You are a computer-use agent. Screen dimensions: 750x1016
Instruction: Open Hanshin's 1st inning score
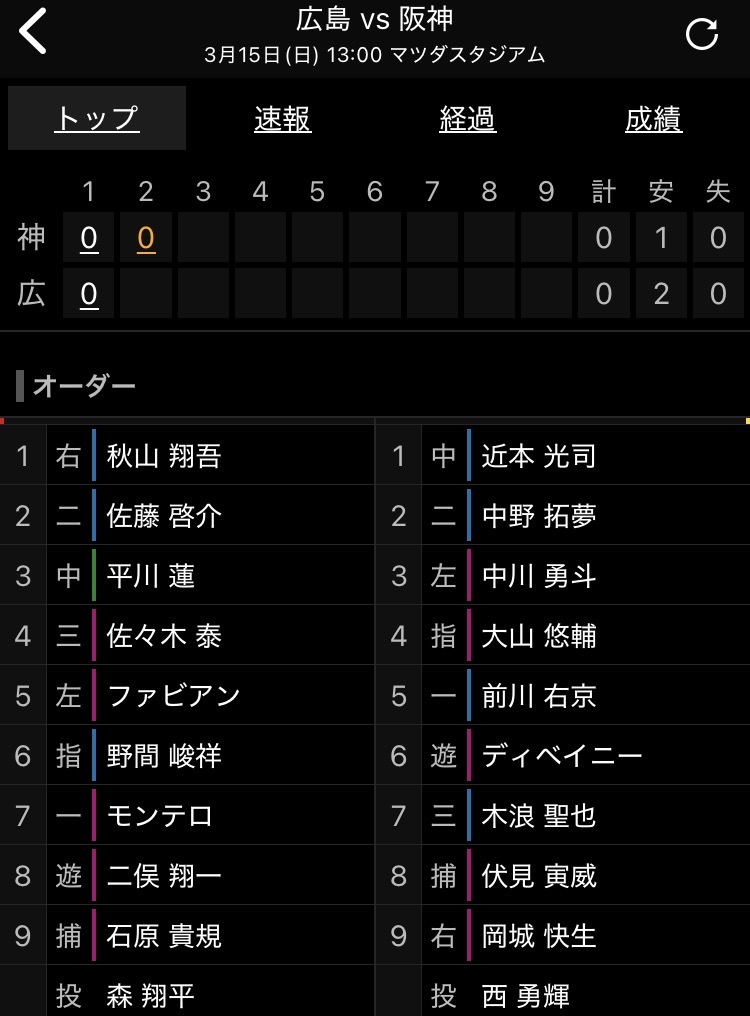pos(89,238)
